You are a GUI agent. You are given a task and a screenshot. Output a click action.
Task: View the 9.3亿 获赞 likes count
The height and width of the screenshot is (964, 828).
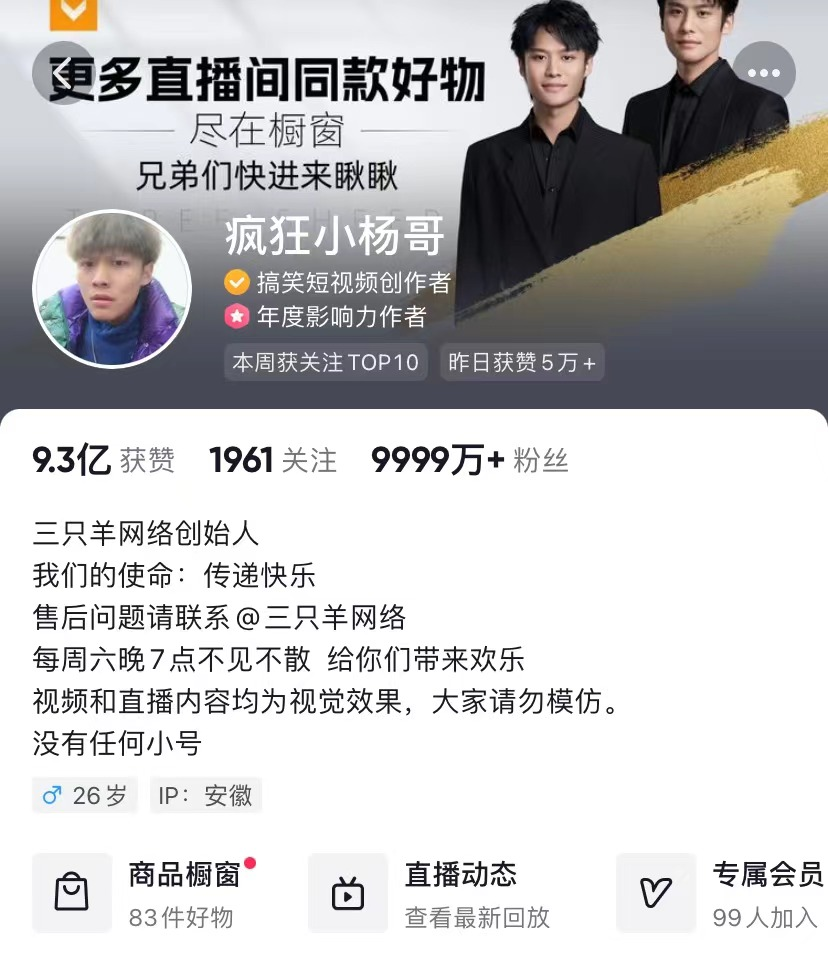click(x=103, y=460)
